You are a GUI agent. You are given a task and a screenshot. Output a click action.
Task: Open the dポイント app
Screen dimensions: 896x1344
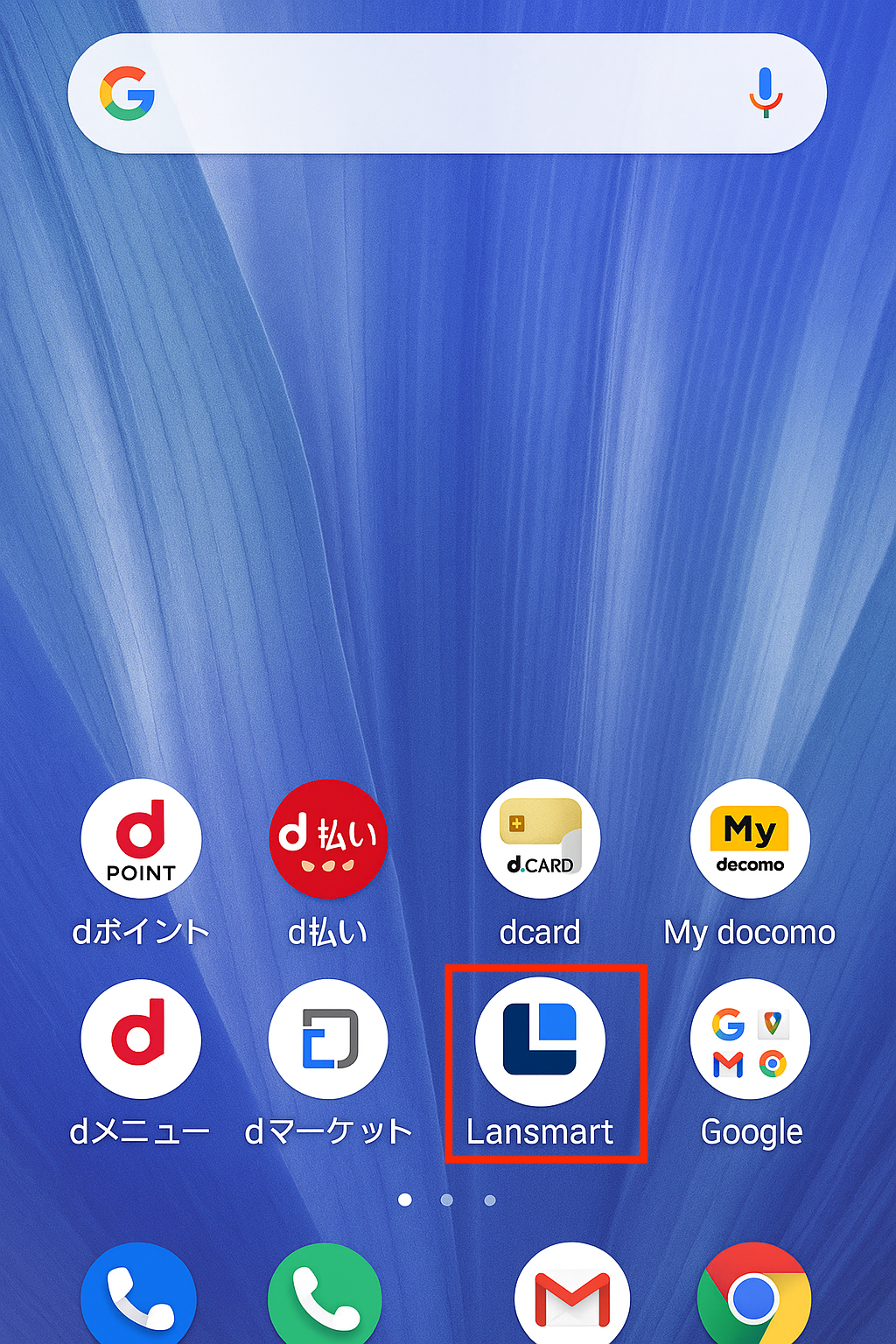point(141,839)
